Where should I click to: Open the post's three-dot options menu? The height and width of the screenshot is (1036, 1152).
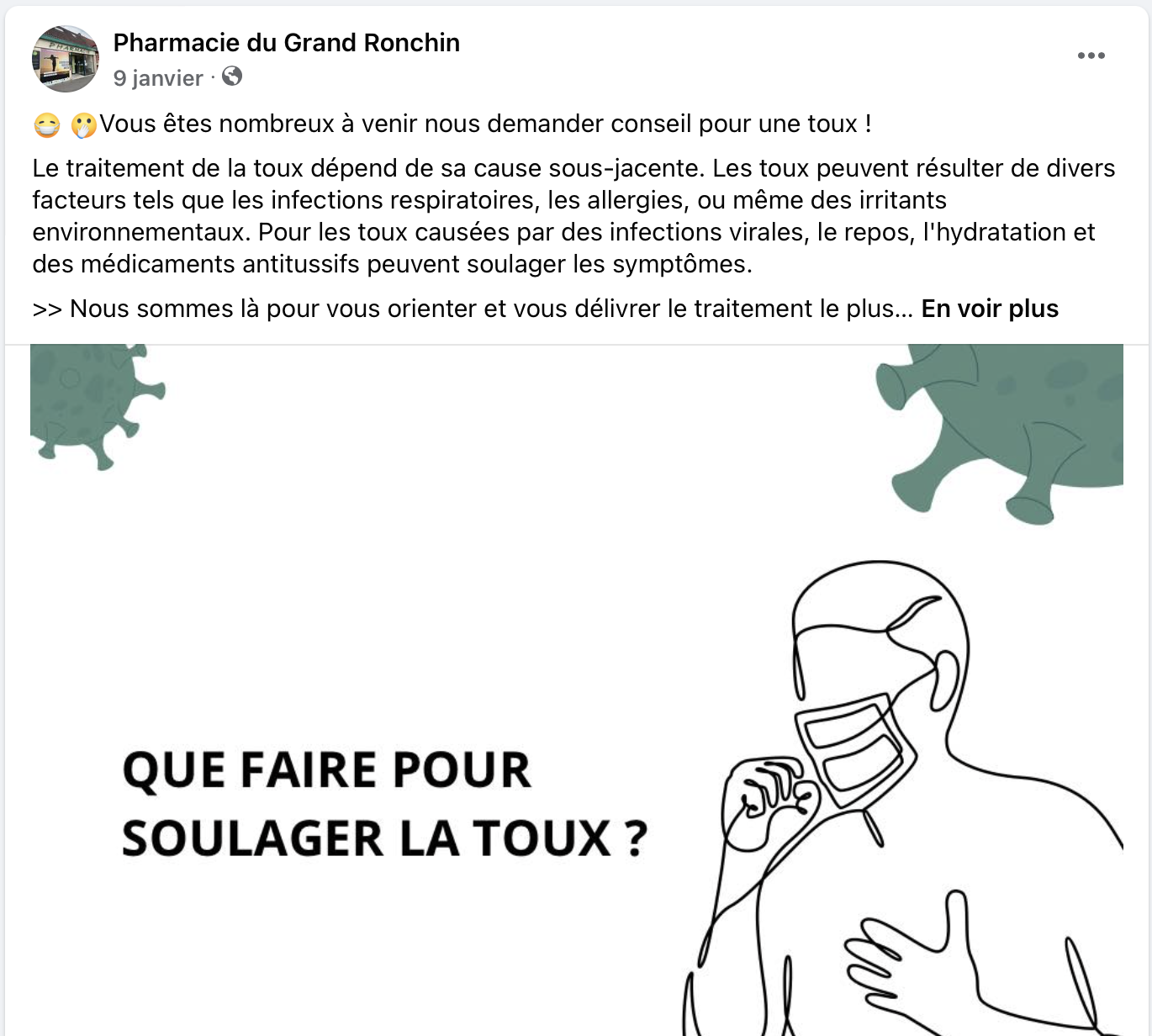[1091, 55]
